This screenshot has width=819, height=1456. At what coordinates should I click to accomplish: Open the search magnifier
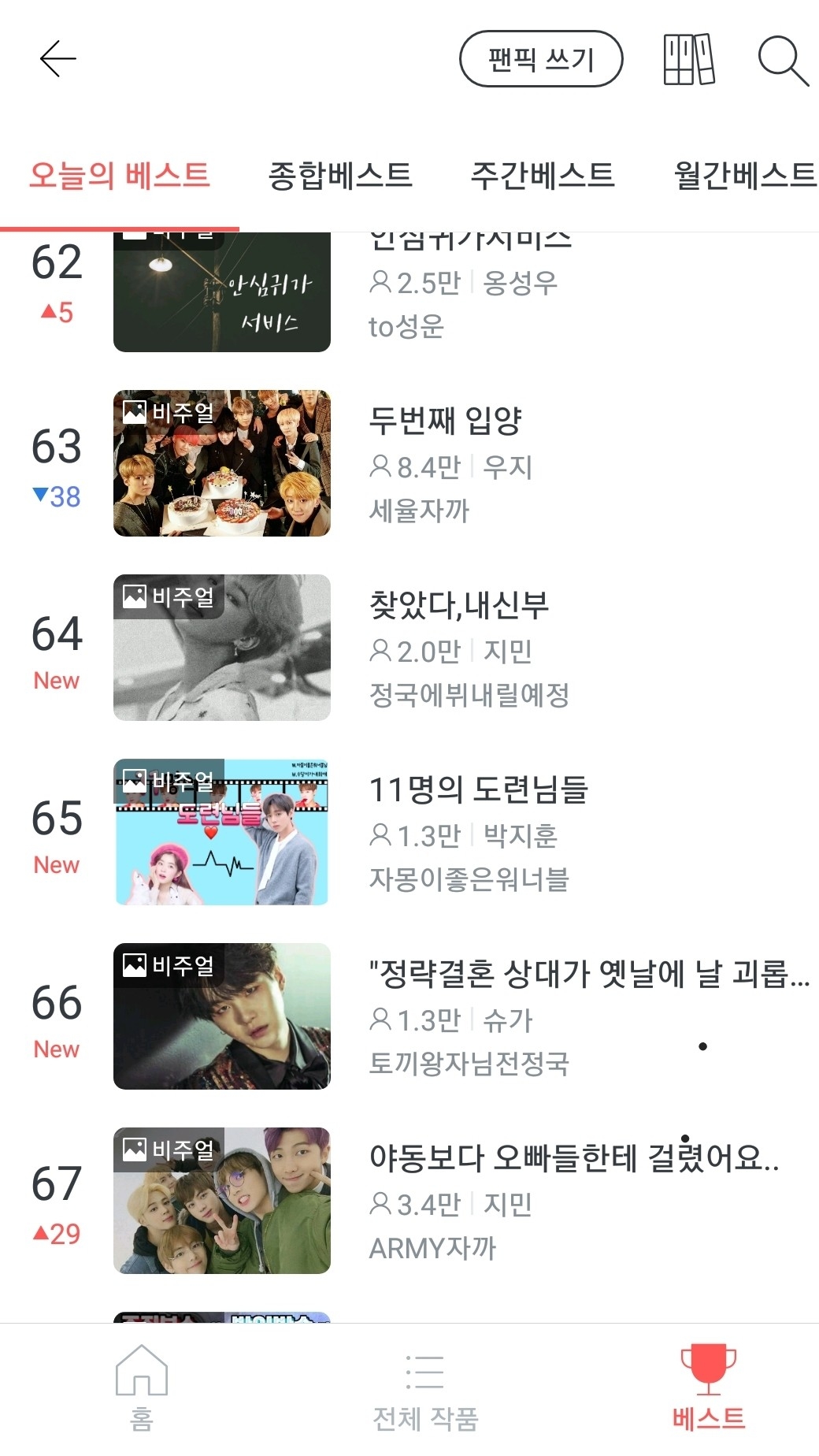pyautogui.click(x=782, y=61)
